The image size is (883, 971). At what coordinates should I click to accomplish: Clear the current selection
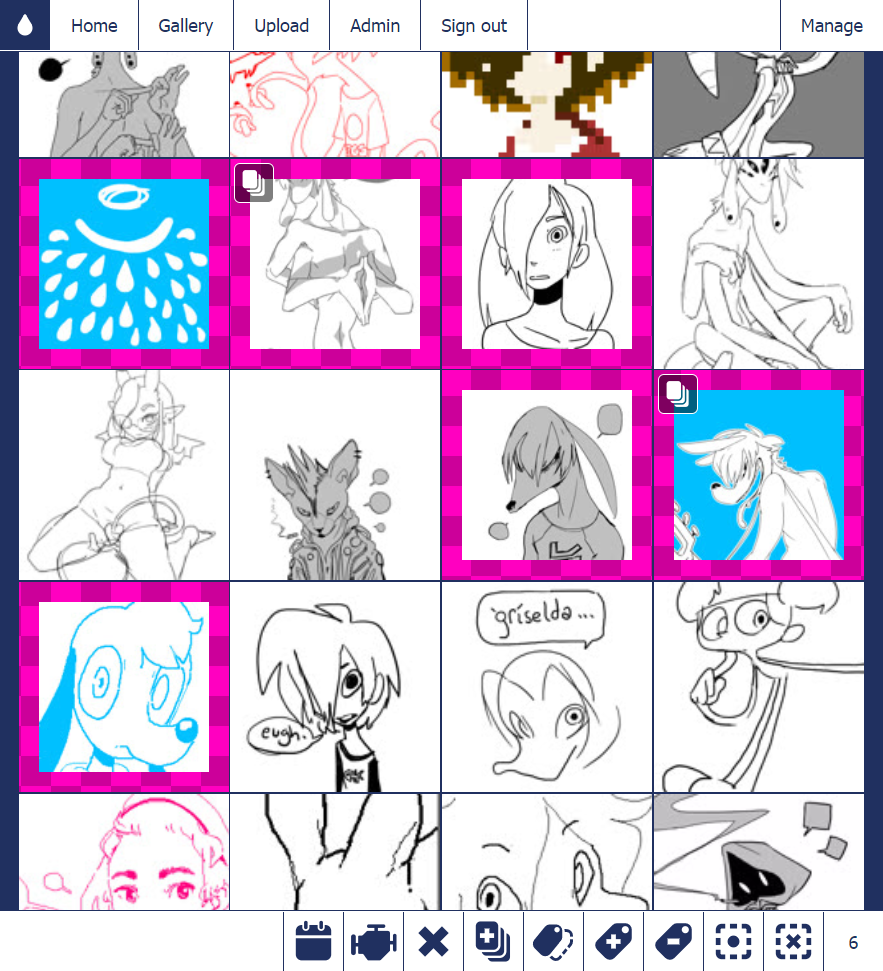(x=793, y=942)
